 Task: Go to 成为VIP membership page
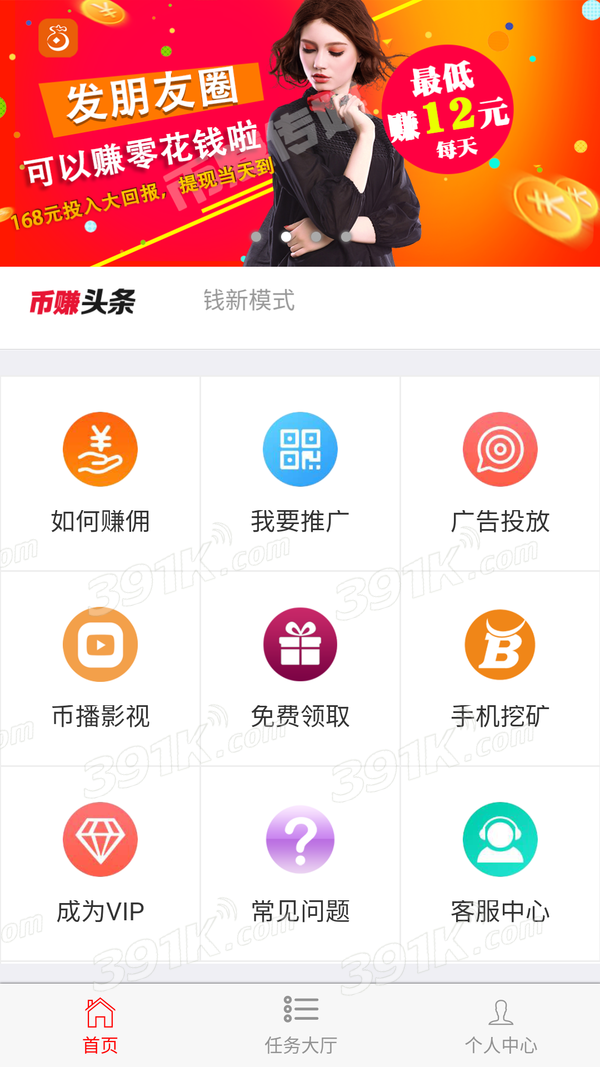coord(100,862)
